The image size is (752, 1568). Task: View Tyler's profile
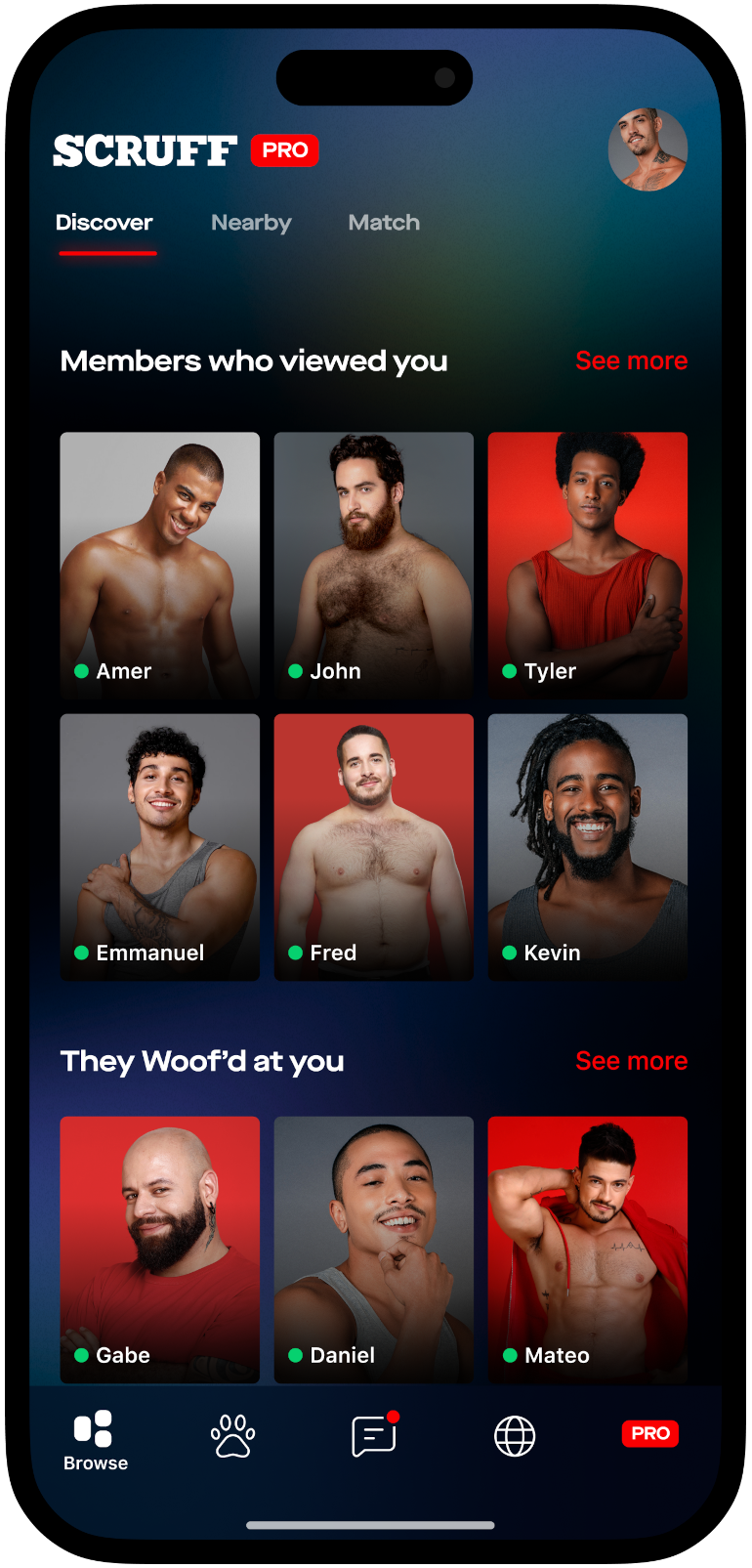(x=588, y=565)
